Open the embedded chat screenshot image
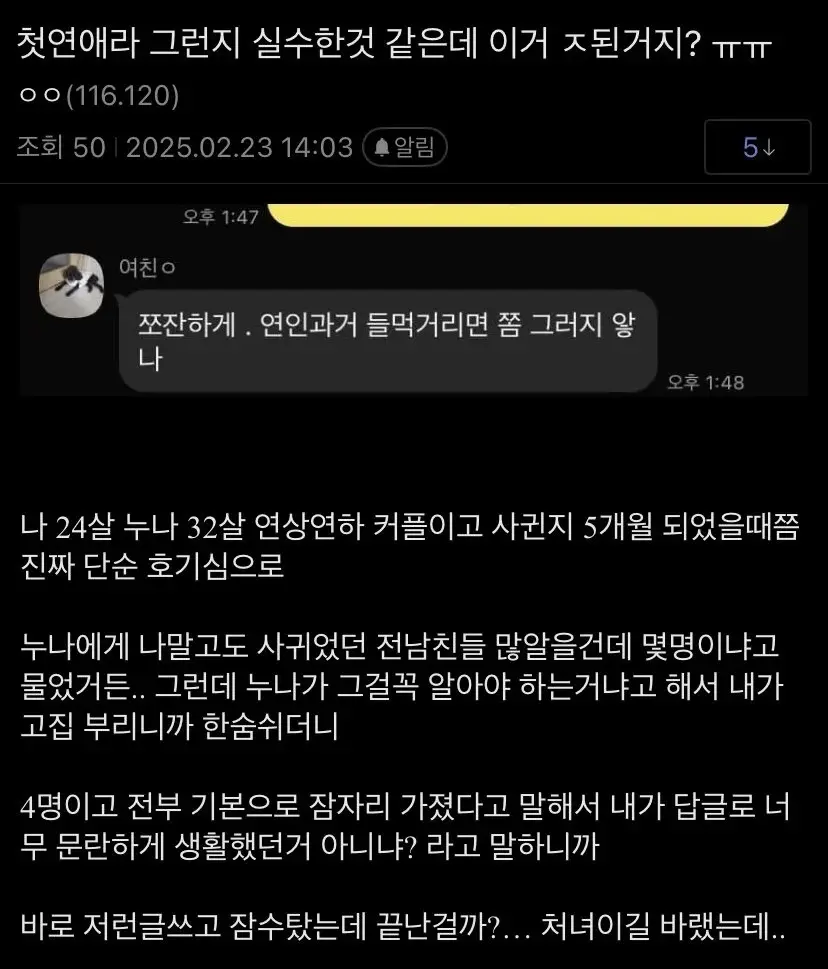The image size is (828, 969). click(x=413, y=300)
